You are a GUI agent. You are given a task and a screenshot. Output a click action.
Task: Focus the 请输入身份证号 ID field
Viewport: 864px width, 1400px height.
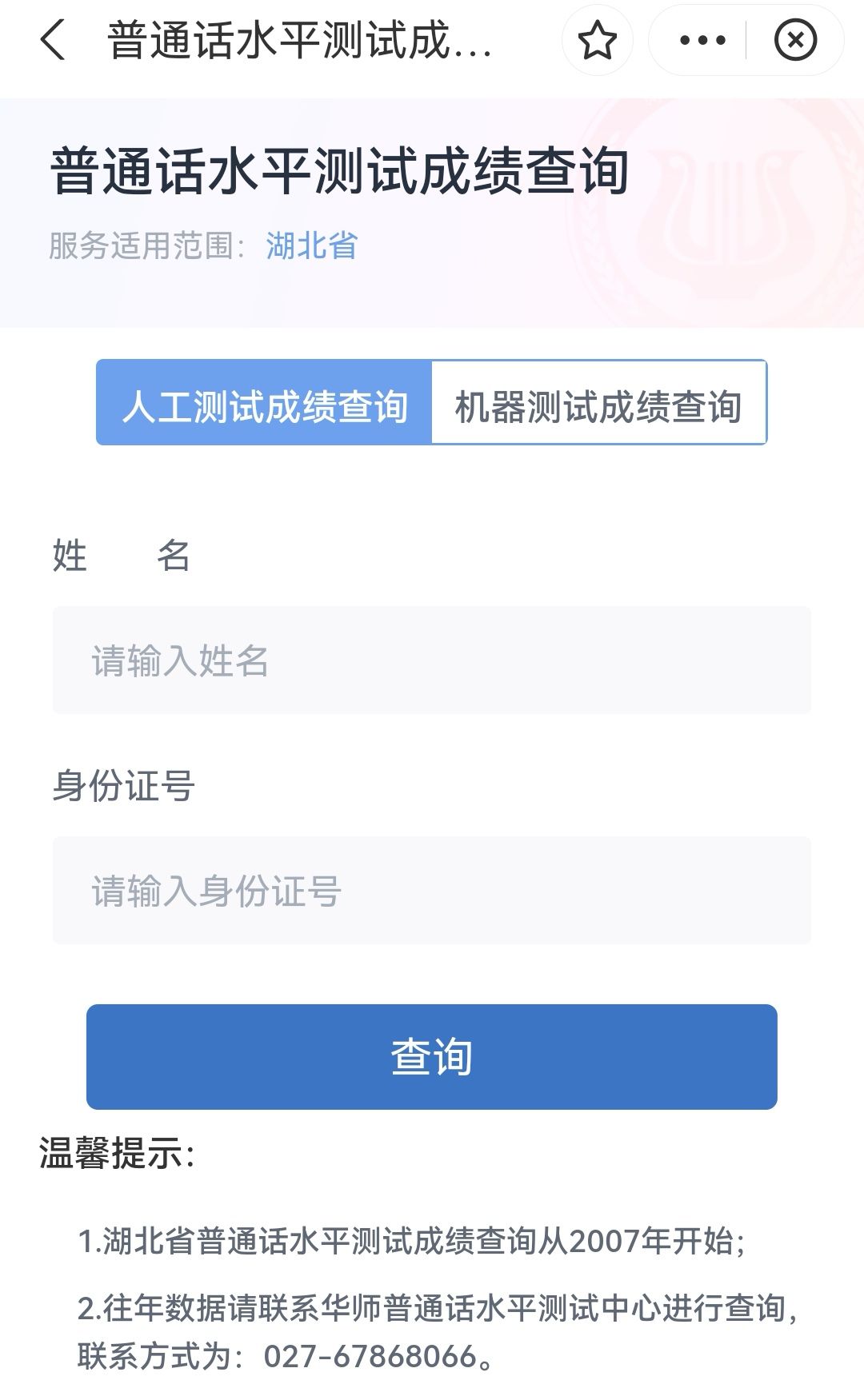coord(432,891)
